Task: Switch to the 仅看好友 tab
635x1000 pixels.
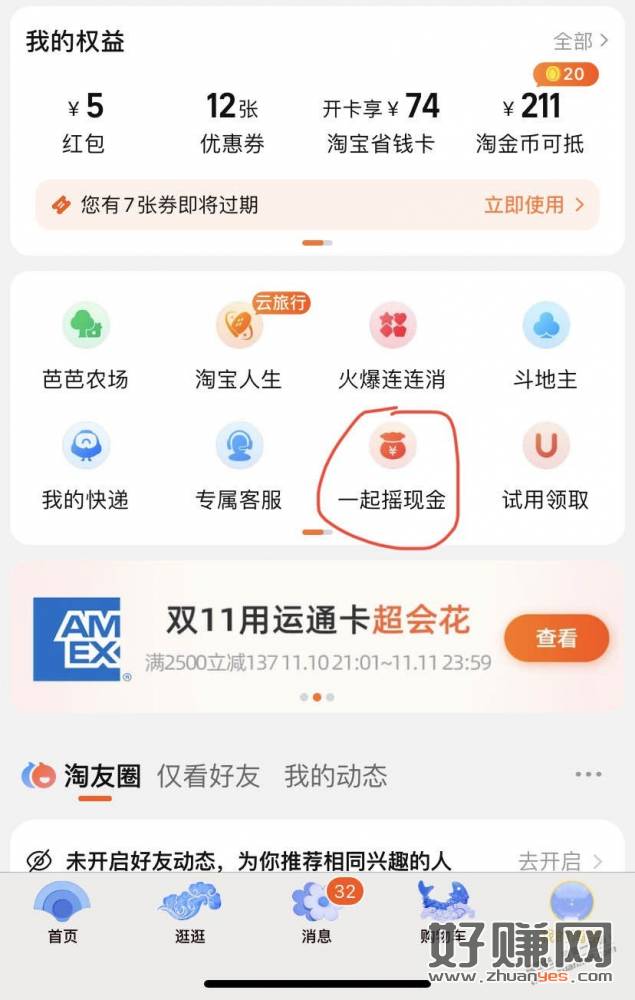Action: [208, 776]
